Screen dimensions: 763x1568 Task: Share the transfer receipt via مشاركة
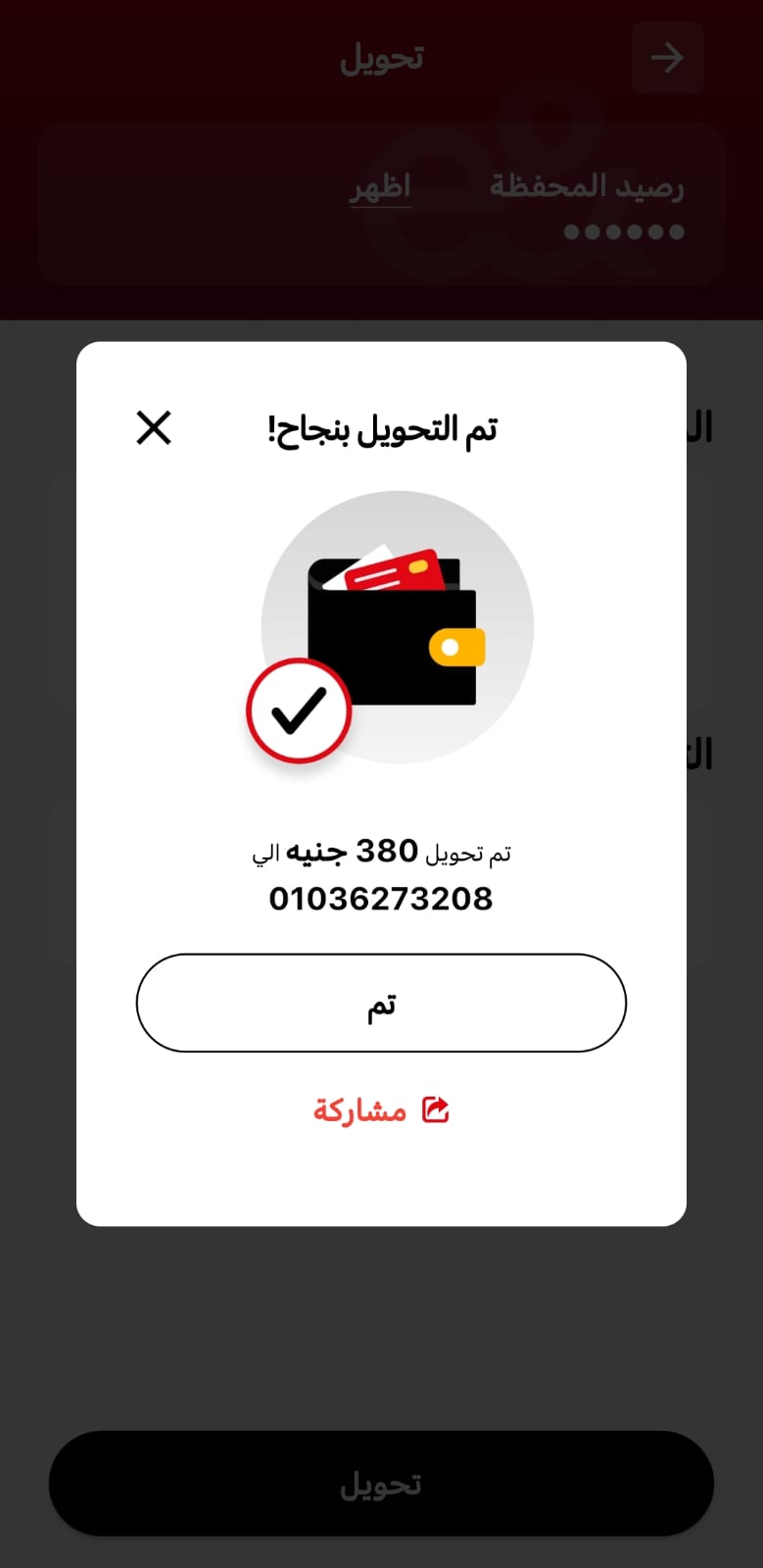[381, 1110]
